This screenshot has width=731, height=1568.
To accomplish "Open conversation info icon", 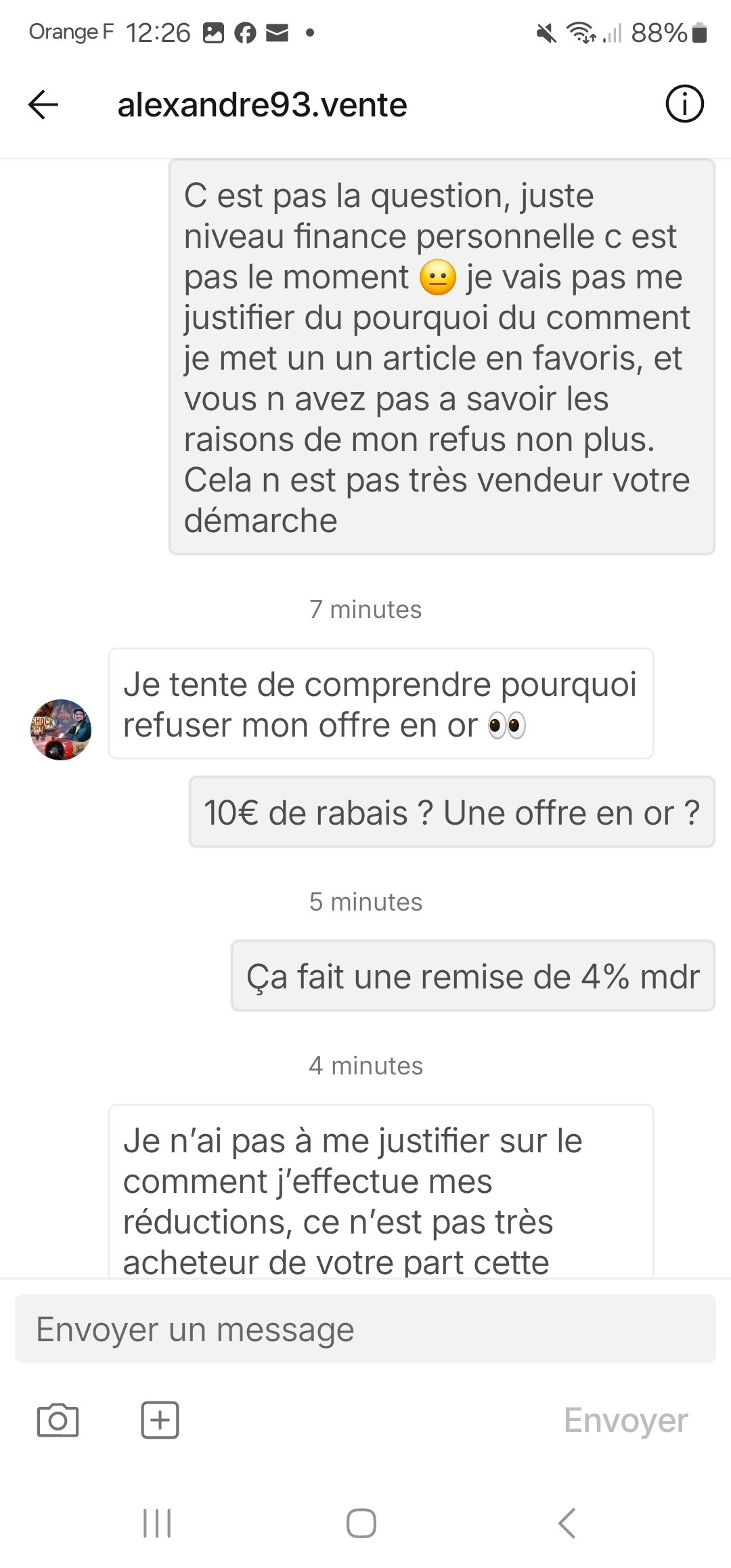I will [x=684, y=104].
